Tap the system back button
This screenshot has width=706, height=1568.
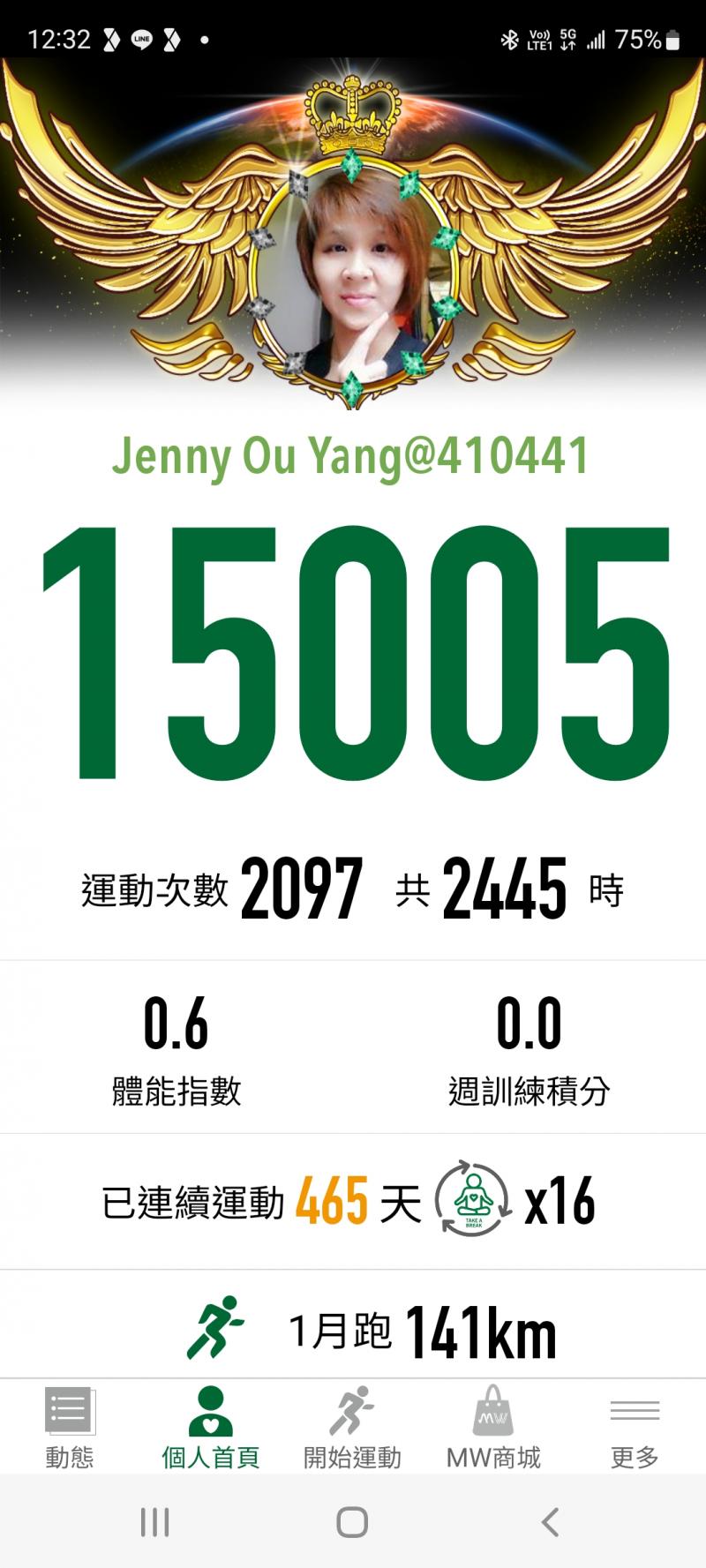(x=550, y=1522)
